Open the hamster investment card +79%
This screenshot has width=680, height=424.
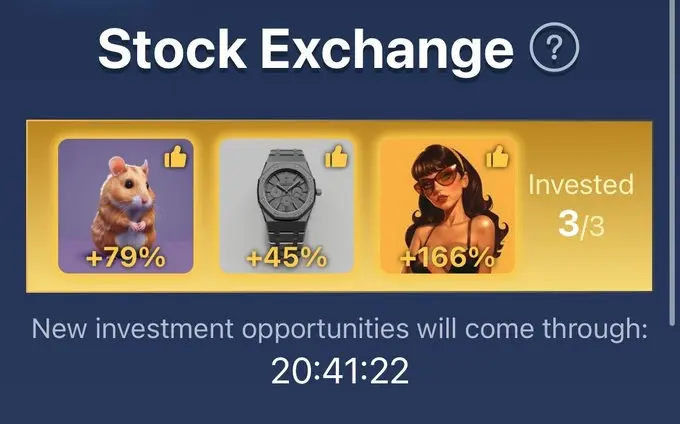pos(126,206)
